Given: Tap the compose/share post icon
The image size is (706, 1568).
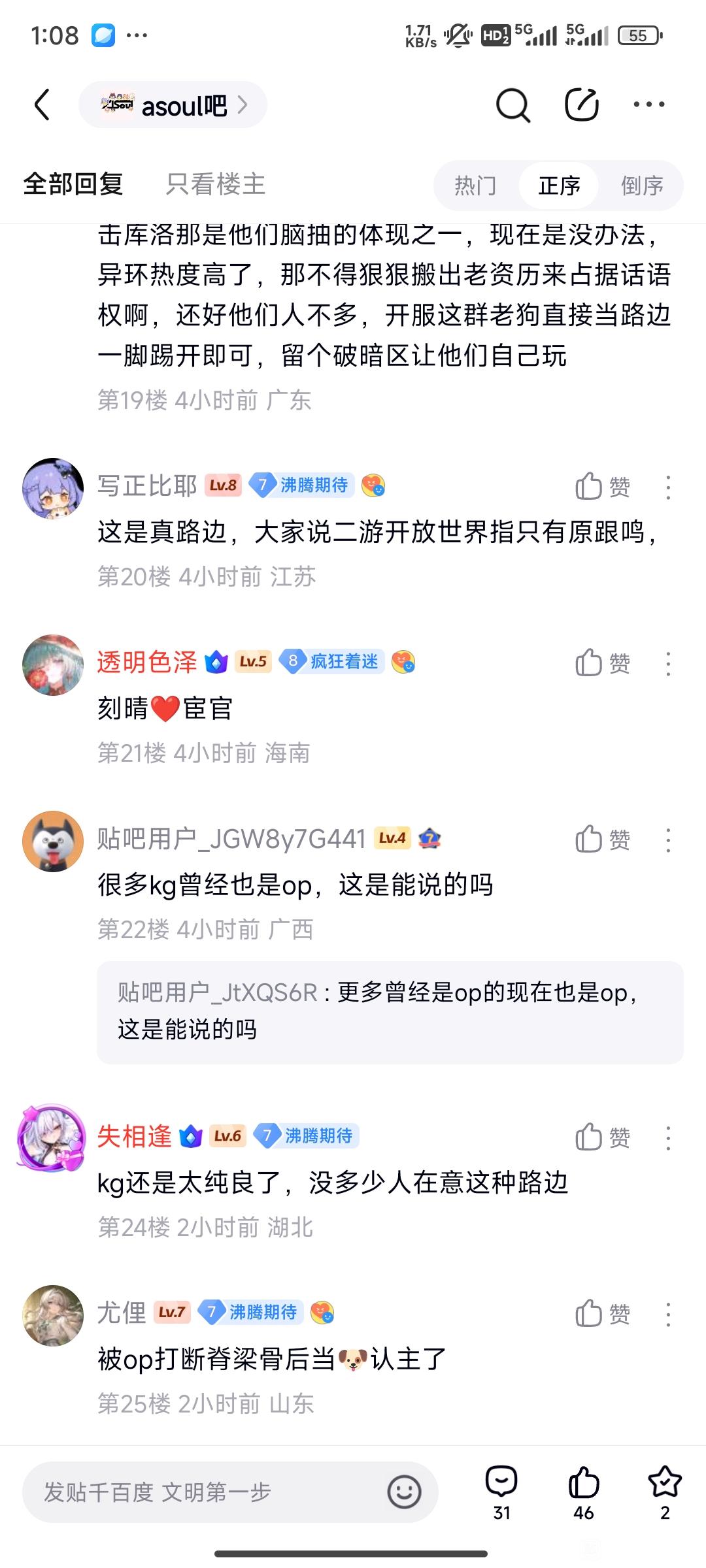Looking at the screenshot, I should pos(581,105).
